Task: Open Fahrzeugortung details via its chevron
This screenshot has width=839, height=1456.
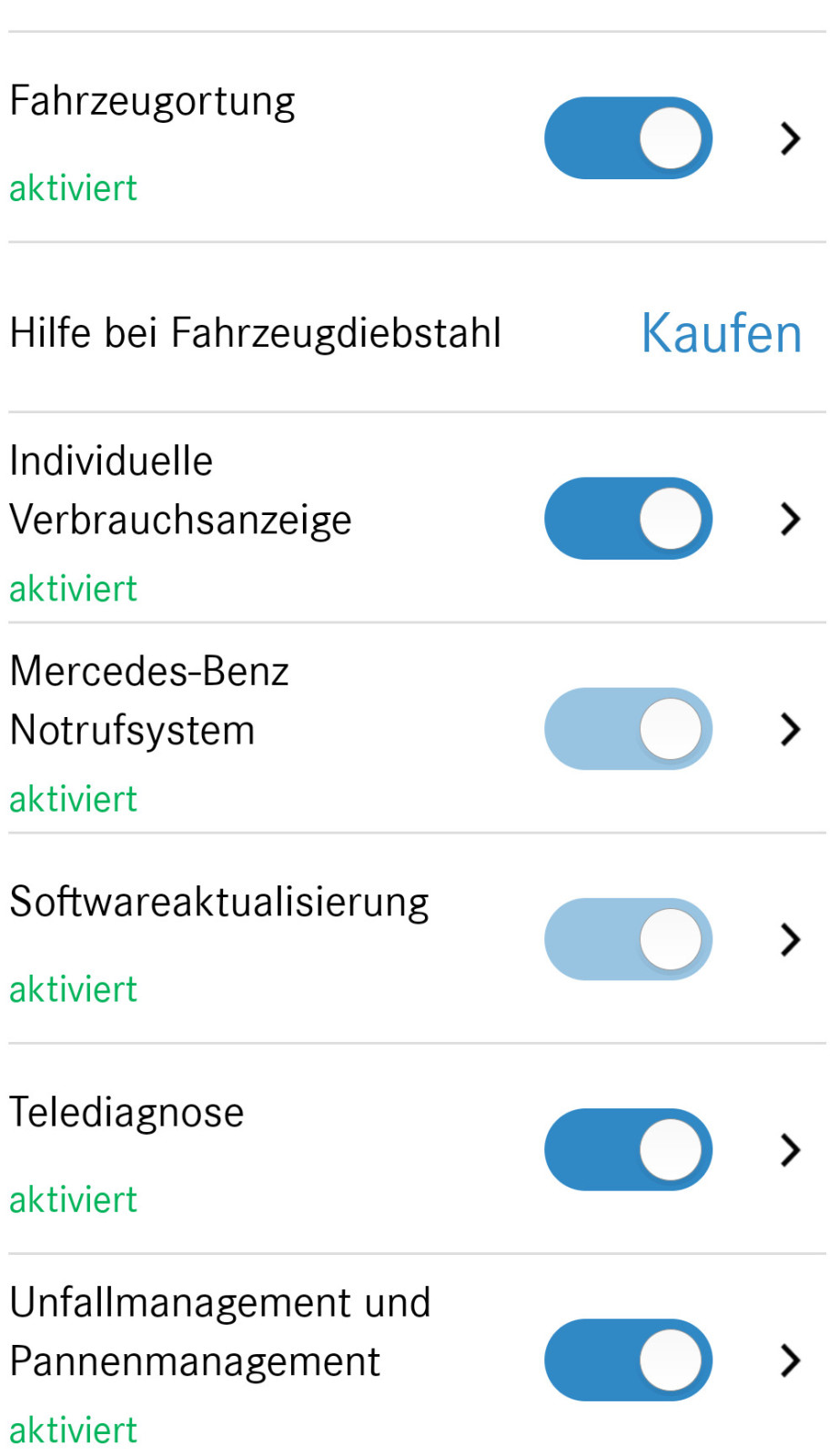Action: (788, 138)
